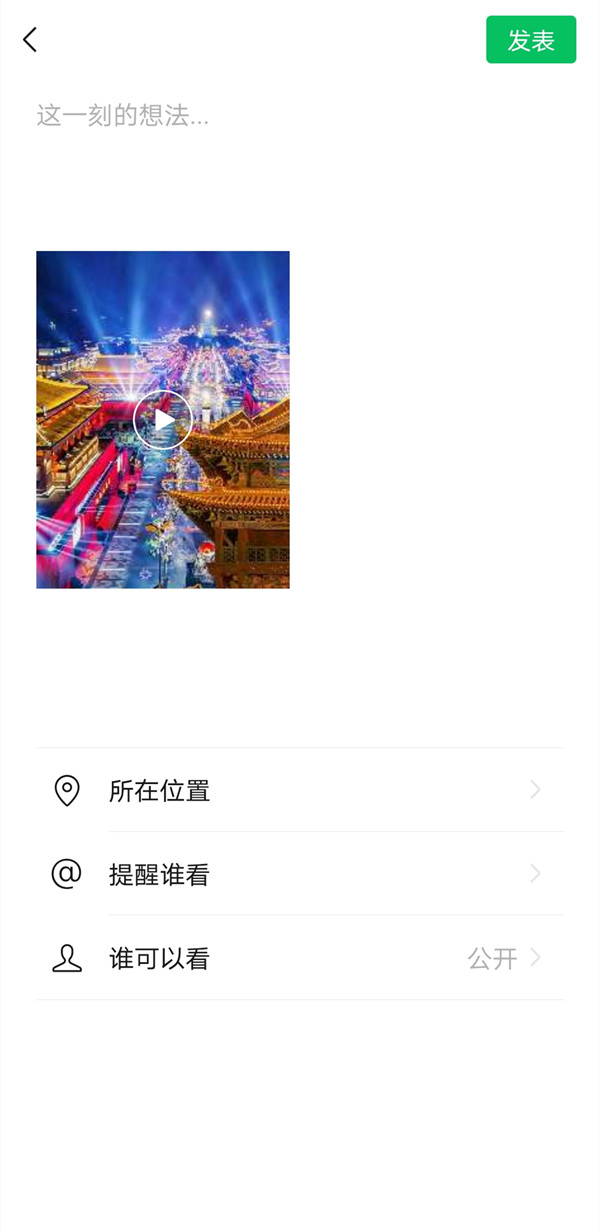Image resolution: width=600 pixels, height=1232 pixels.
Task: Open the 谁可以看 visibility setting
Action: coord(300,959)
